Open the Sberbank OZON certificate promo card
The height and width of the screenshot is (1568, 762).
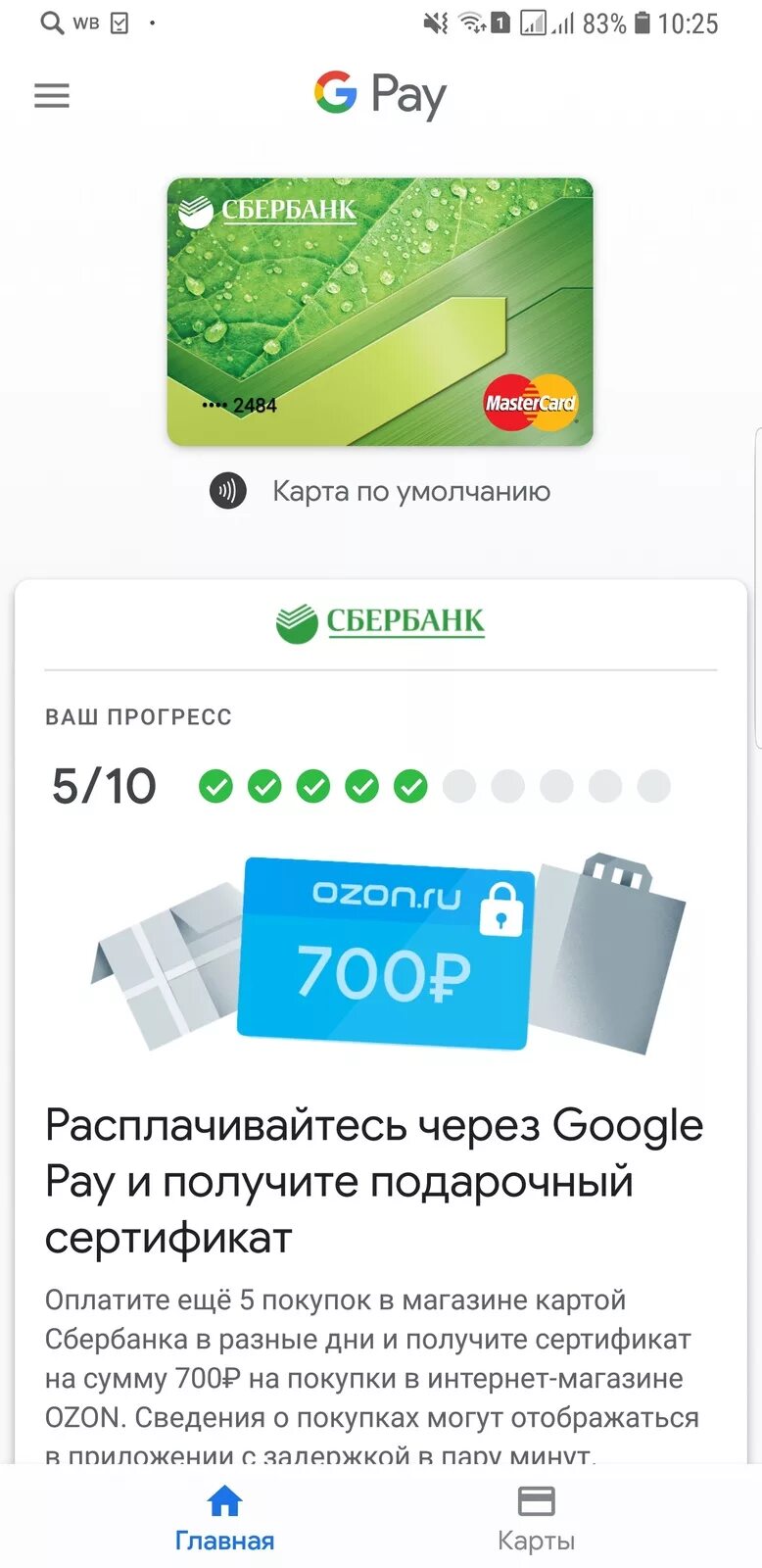[381, 1021]
